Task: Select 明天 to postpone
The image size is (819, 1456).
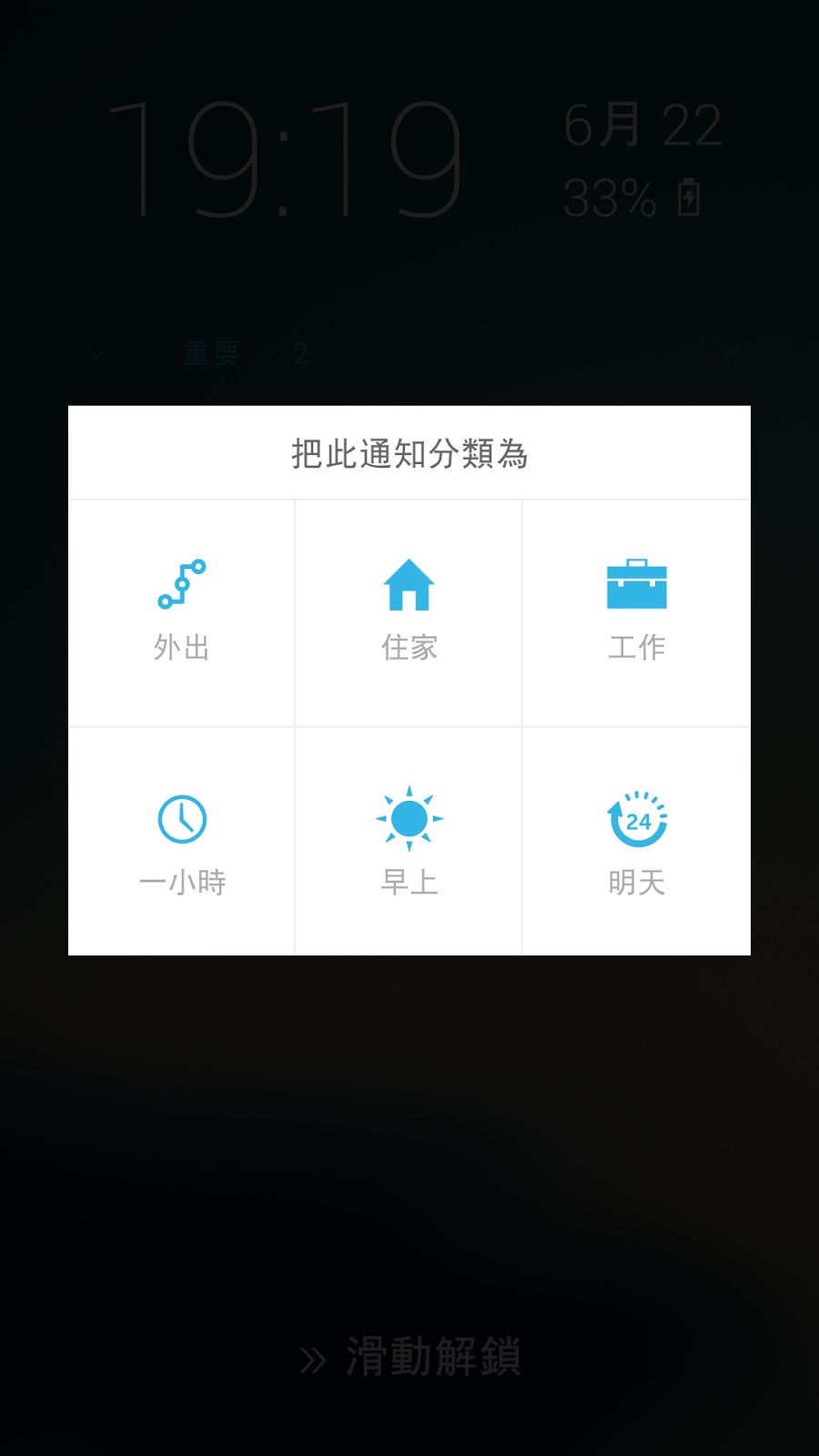Action: (637, 842)
